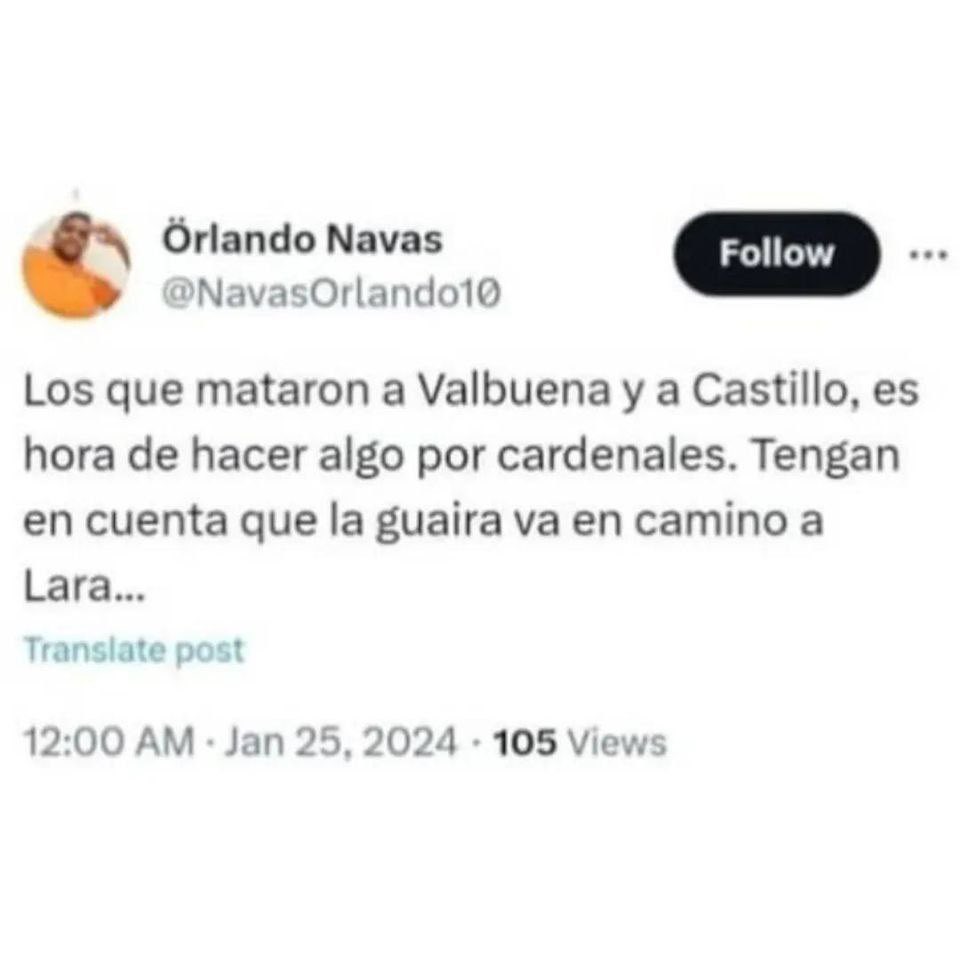The height and width of the screenshot is (960, 960).
Task: Open the @NavasOrlando10 profile handle
Action: pyautogui.click(x=330, y=292)
